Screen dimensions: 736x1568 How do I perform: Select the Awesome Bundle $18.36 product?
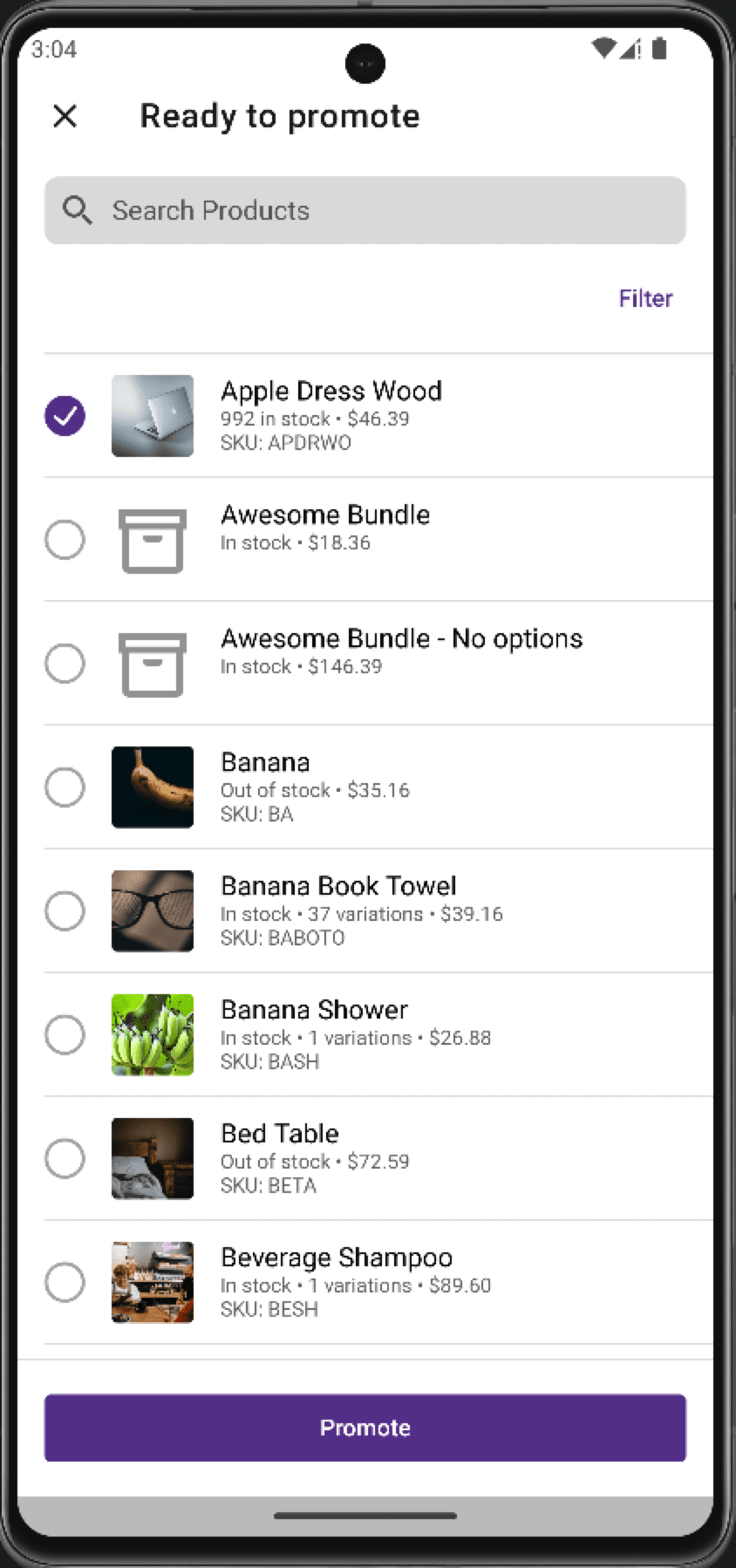click(65, 540)
